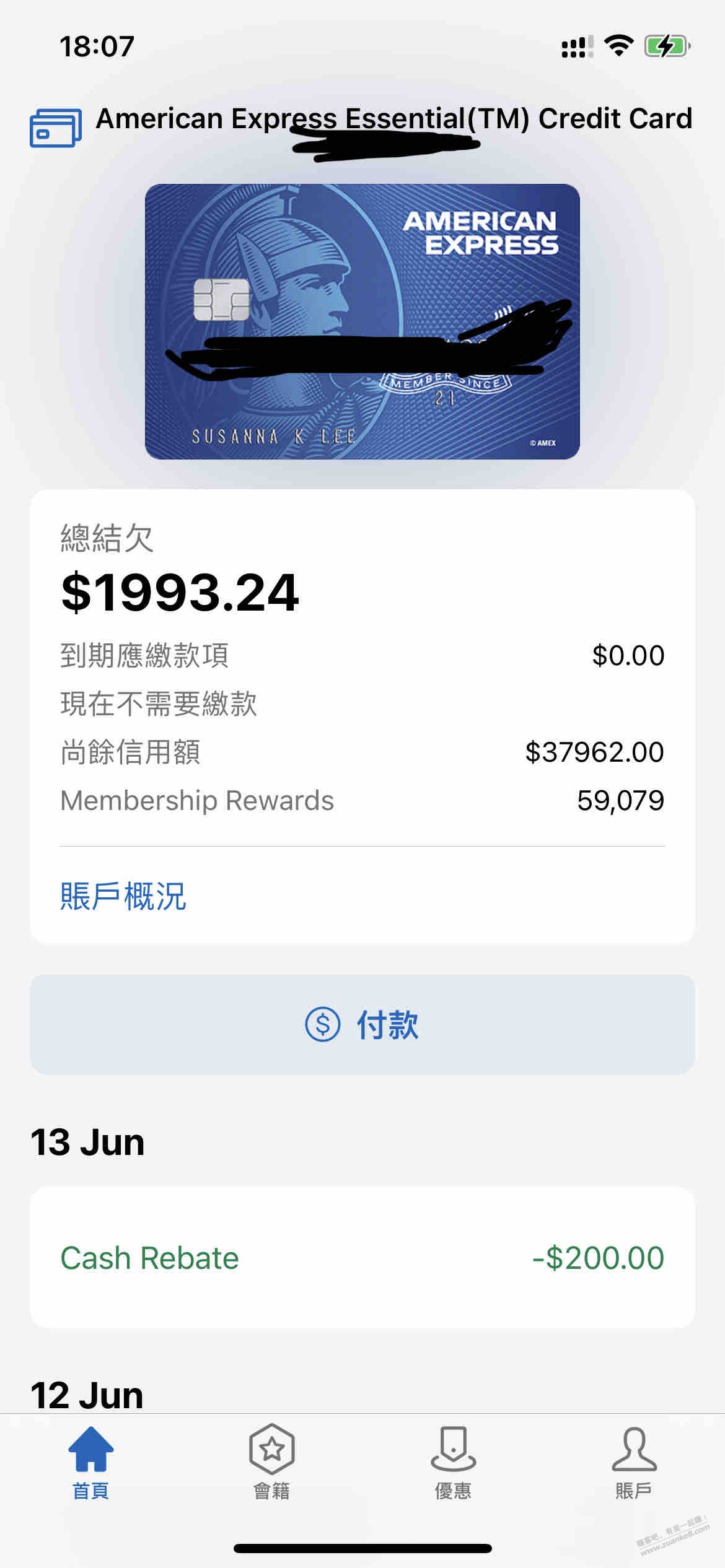Tap the 付款 payment button
The width and height of the screenshot is (725, 1568).
[x=362, y=1025]
